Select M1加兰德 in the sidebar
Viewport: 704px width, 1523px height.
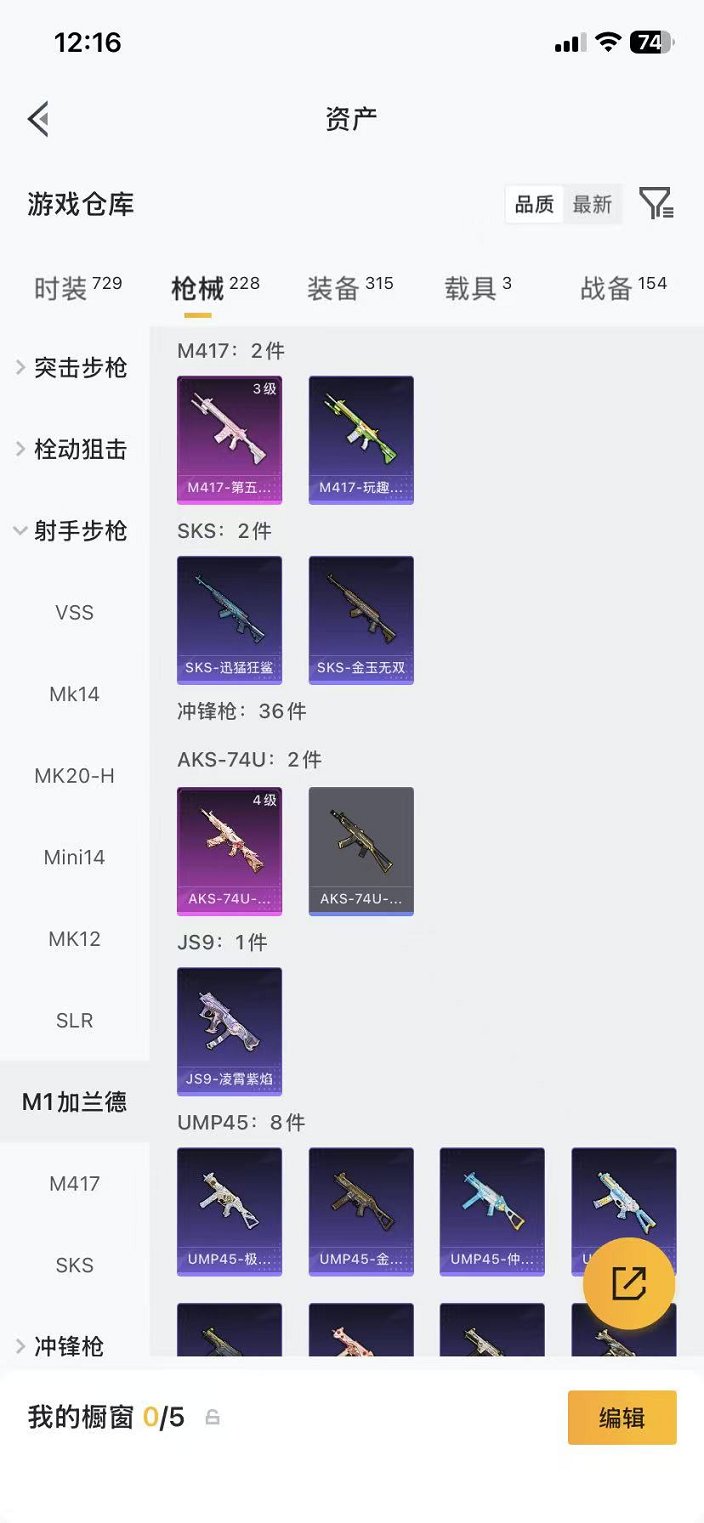tap(74, 1102)
